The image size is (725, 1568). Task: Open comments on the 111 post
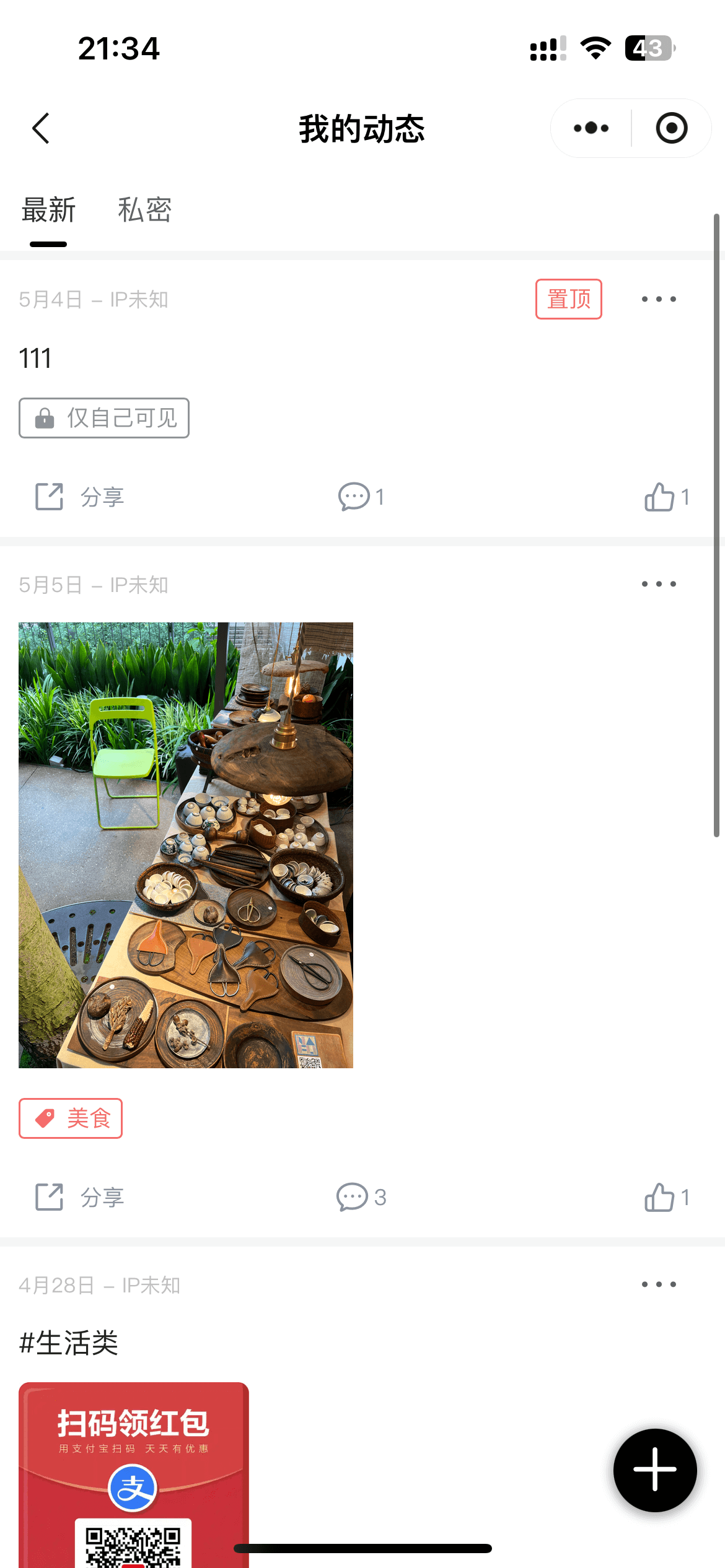pyautogui.click(x=361, y=497)
